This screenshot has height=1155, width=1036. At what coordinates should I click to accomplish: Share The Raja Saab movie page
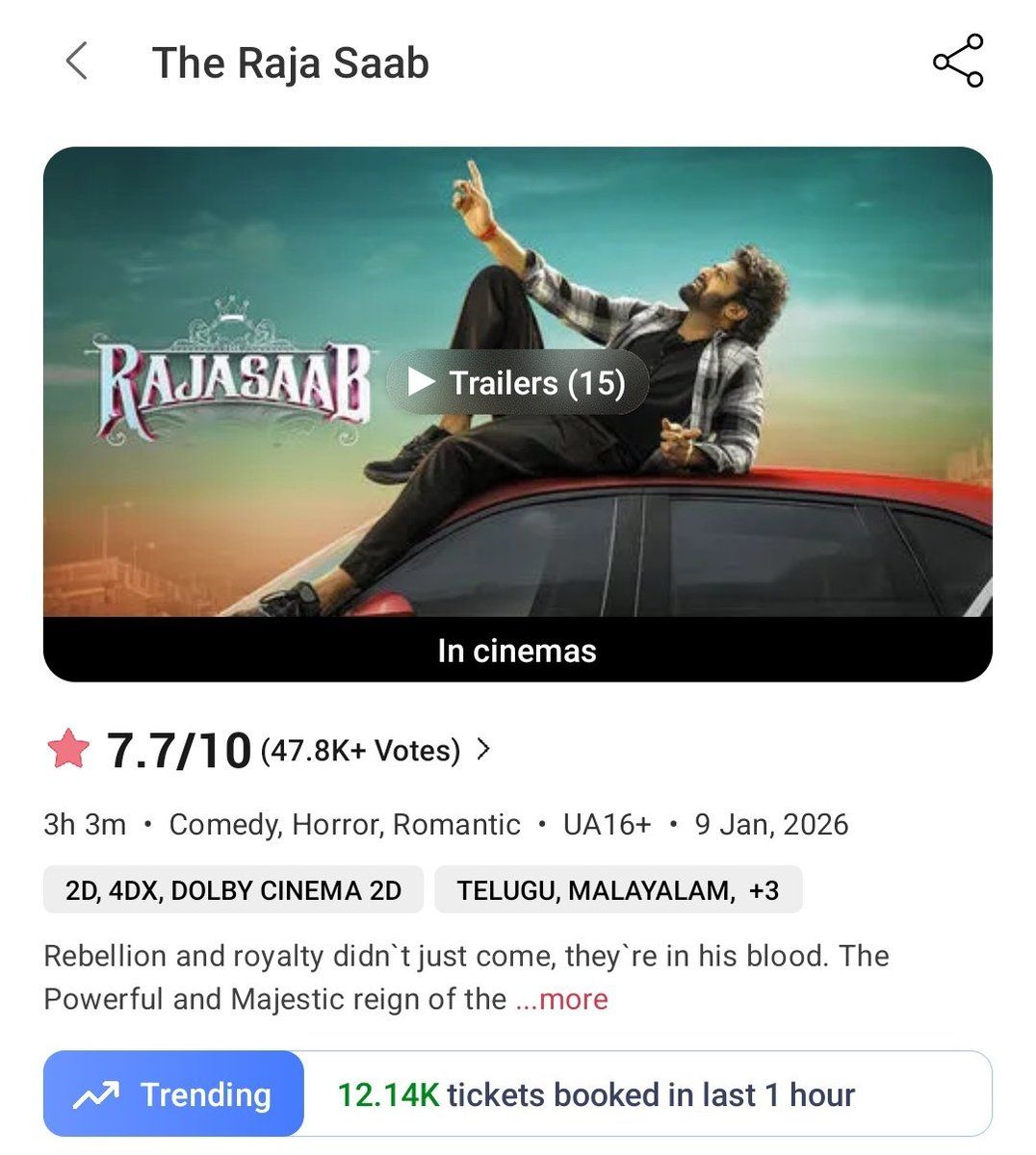pos(957,62)
